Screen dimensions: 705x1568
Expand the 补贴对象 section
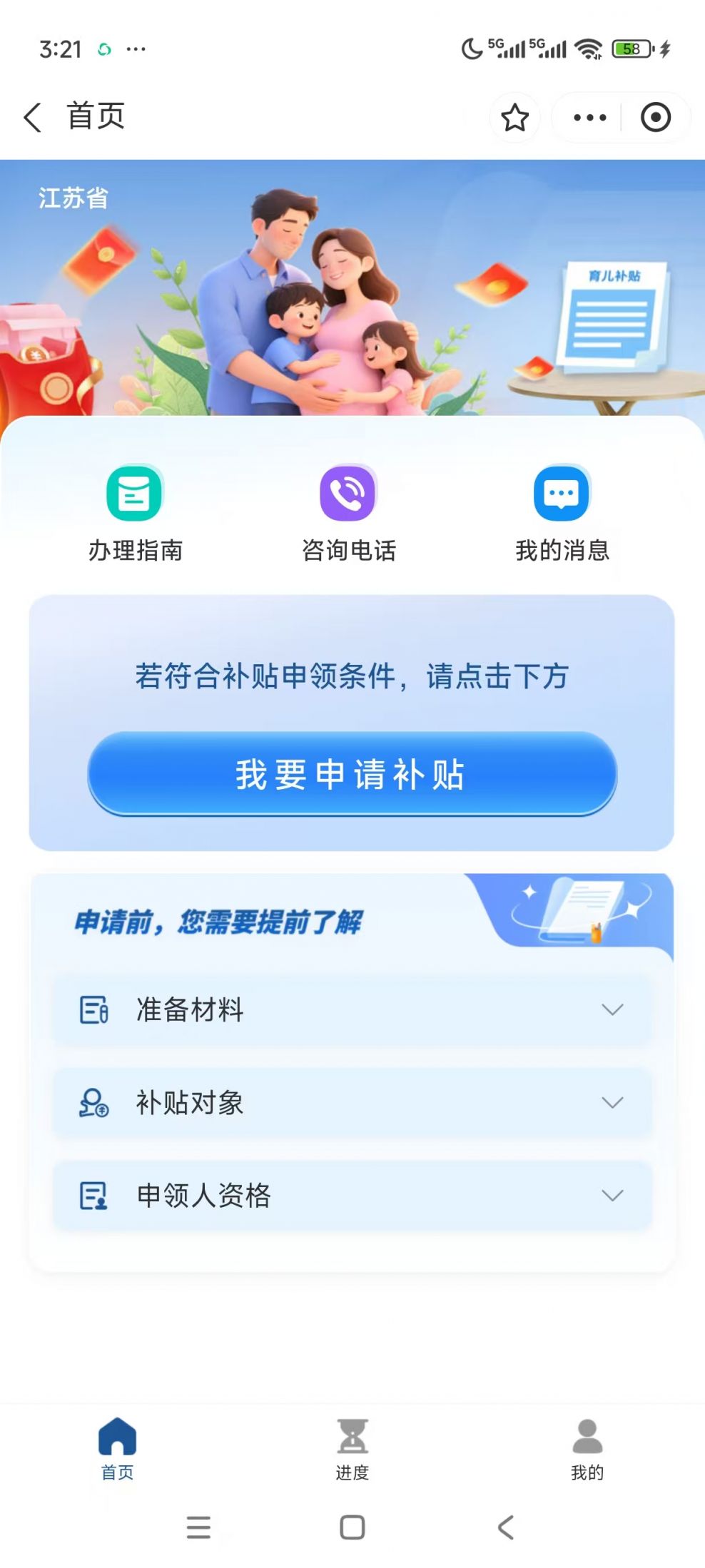pos(352,1102)
